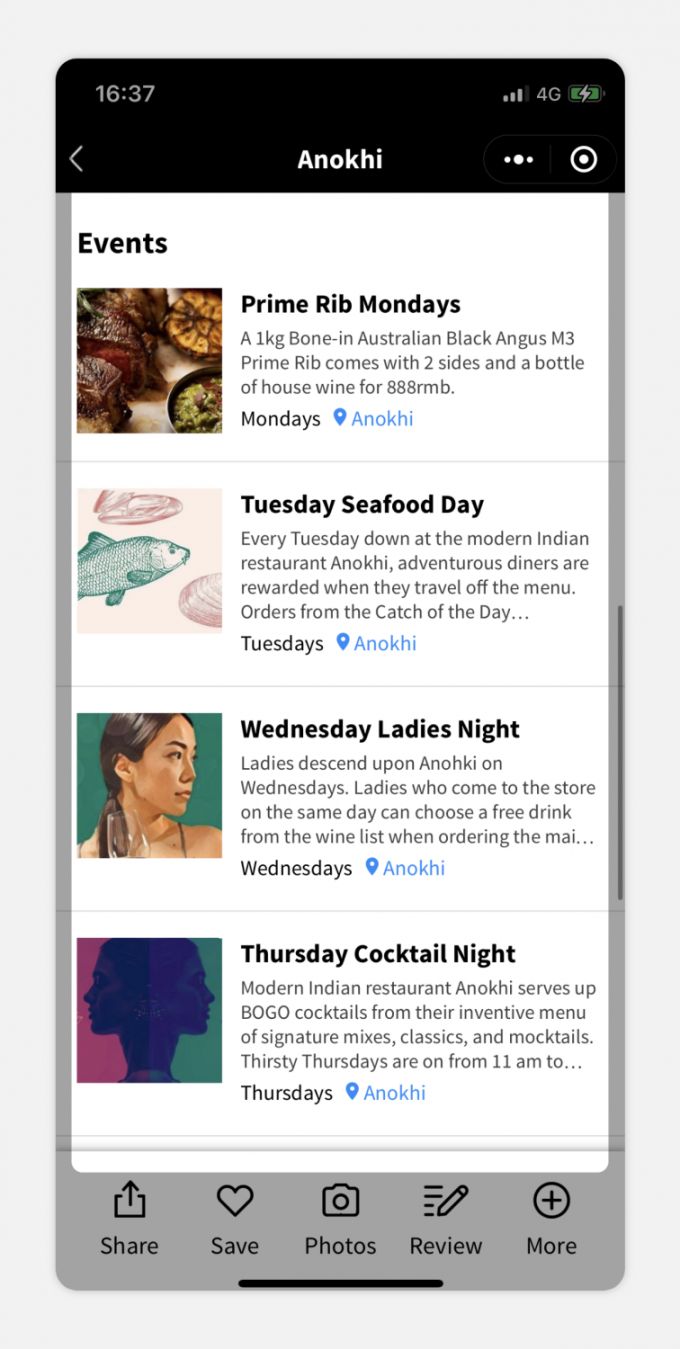The image size is (680, 1349).
Task: Open the Anokhi venue link beside Tuesdays
Action: (376, 643)
